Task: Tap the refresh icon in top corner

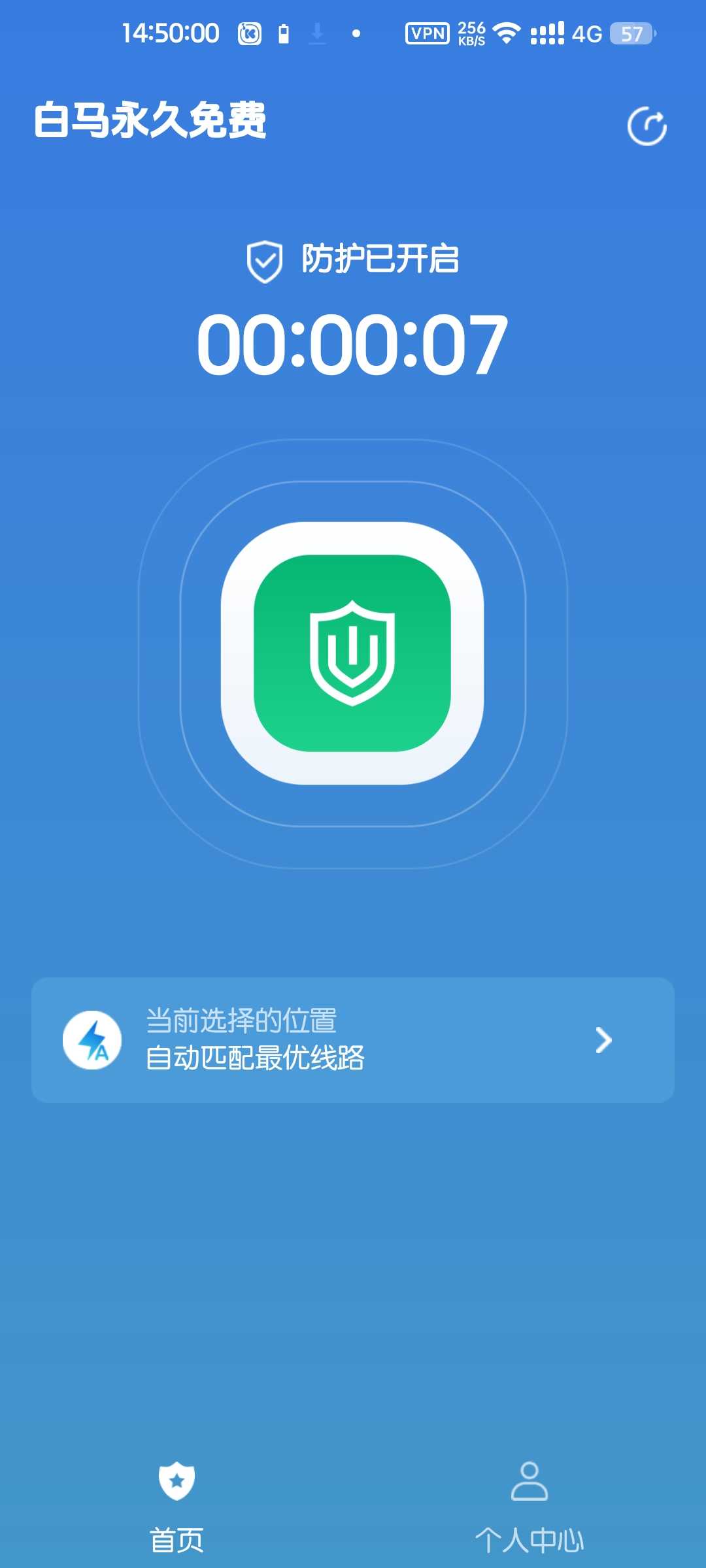Action: point(647,125)
